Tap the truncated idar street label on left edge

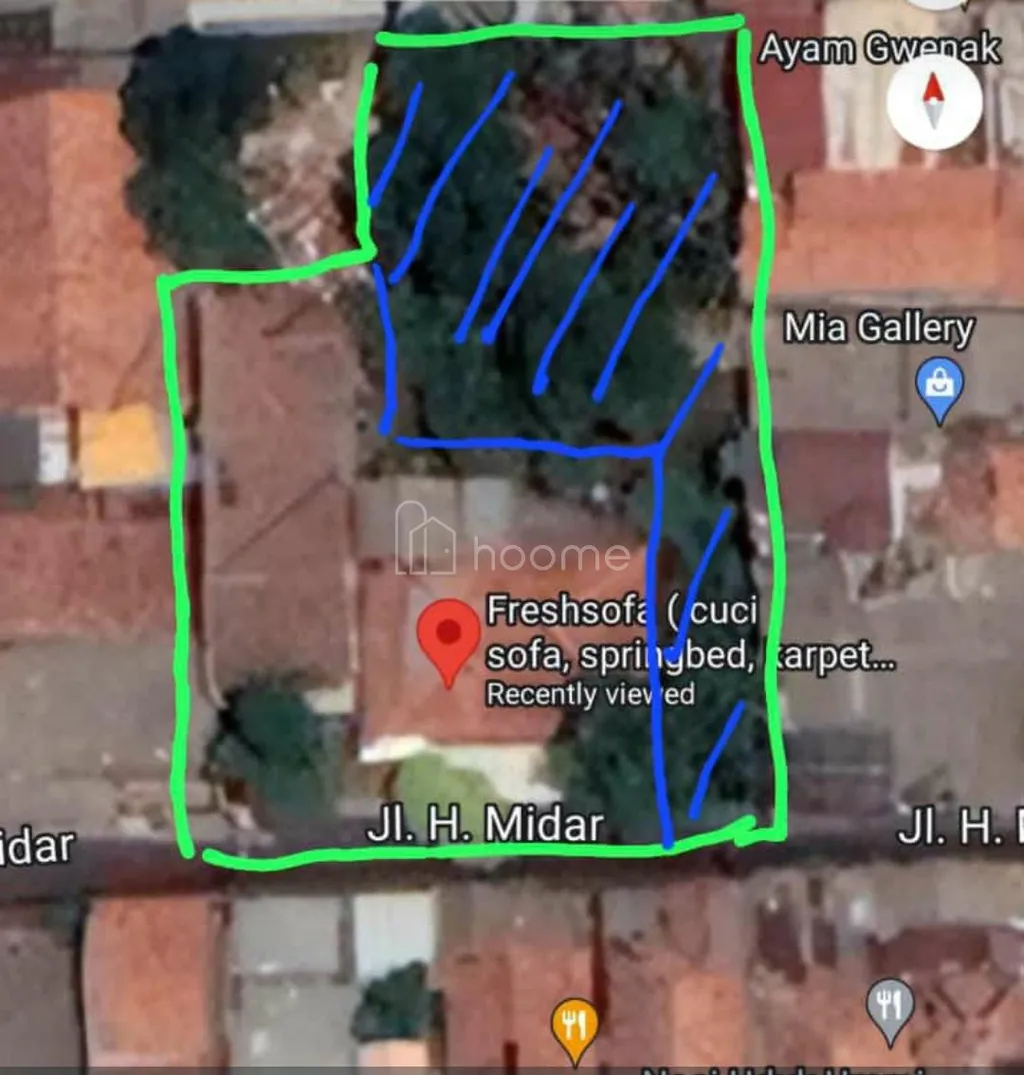[36, 845]
